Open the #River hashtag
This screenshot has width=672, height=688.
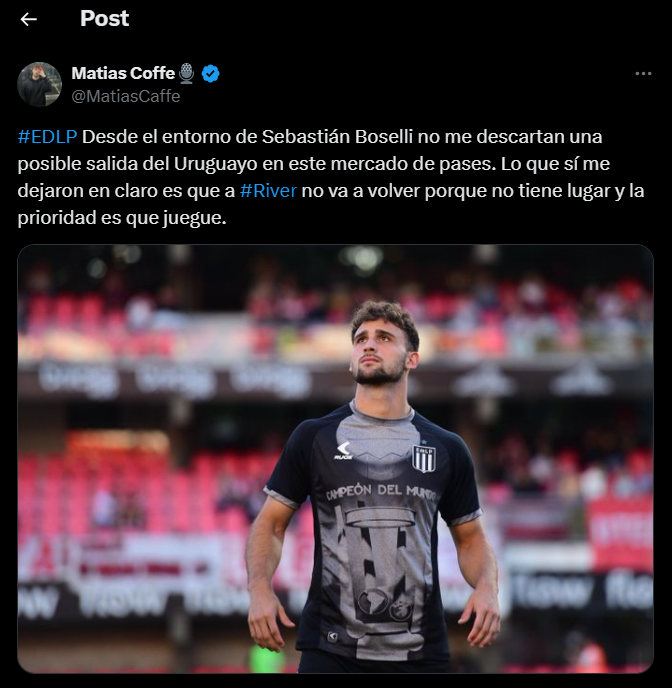coord(268,190)
